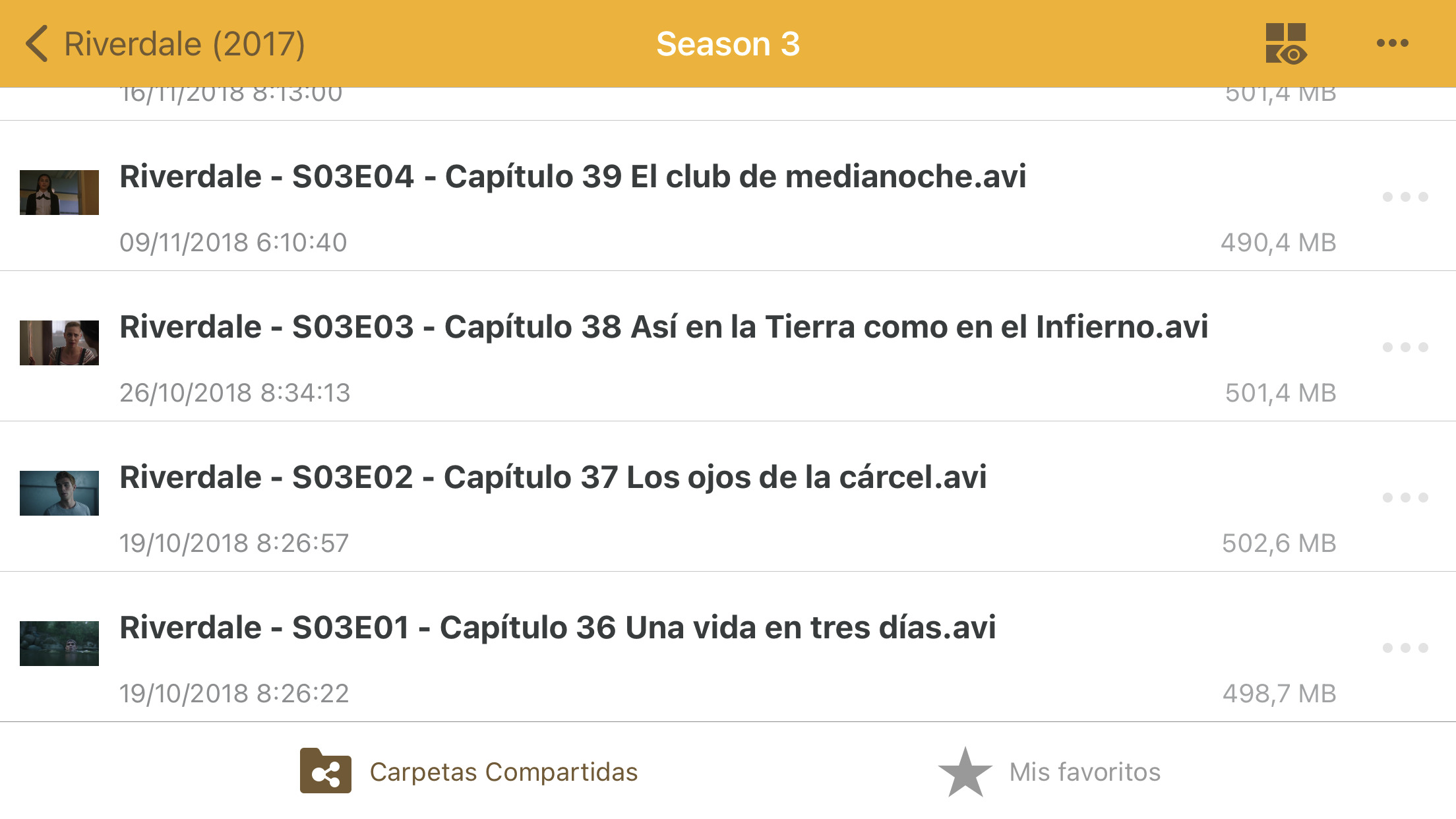Show options for the S03E01 file
Screen dimensions: 1456x819
tap(1405, 648)
